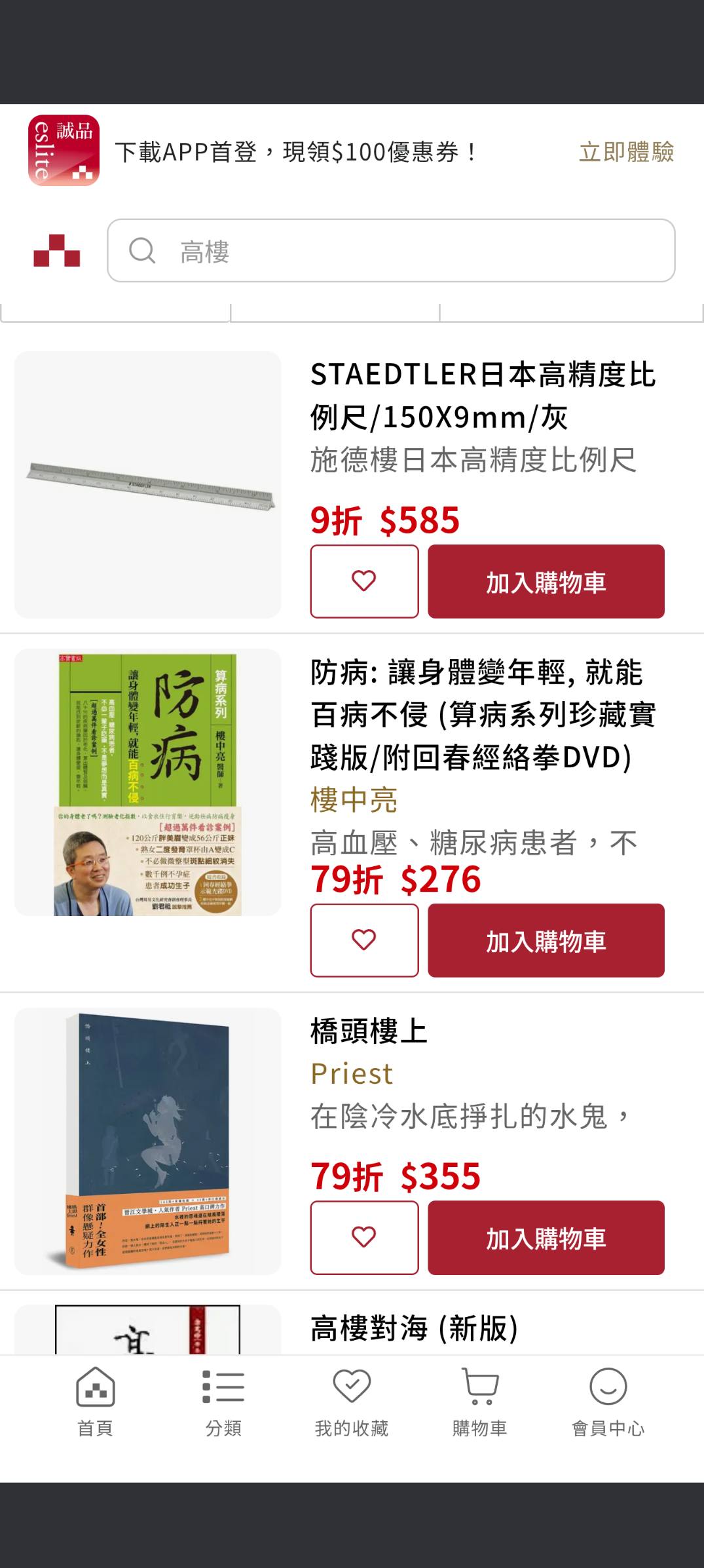Switch to the 分類 tab
The width and height of the screenshot is (704, 1568).
point(223,1401)
